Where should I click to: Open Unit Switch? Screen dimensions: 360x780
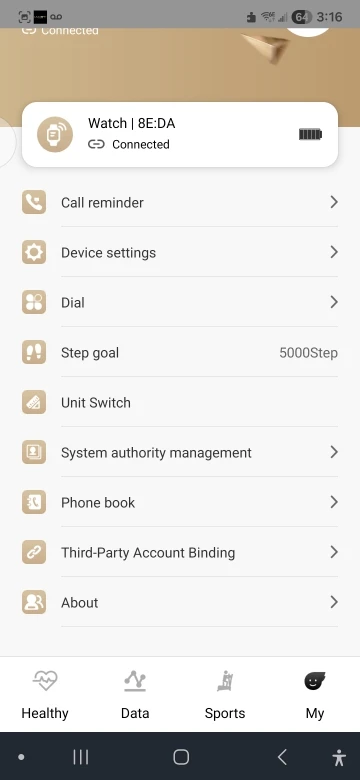(180, 402)
